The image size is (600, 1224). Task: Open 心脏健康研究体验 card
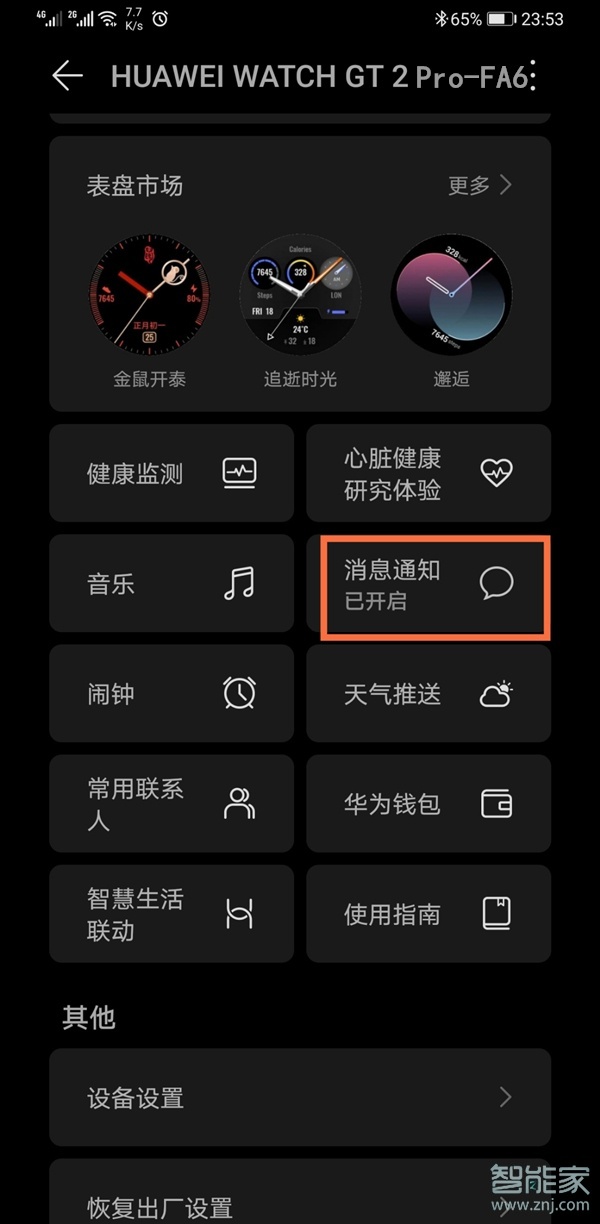(x=428, y=473)
